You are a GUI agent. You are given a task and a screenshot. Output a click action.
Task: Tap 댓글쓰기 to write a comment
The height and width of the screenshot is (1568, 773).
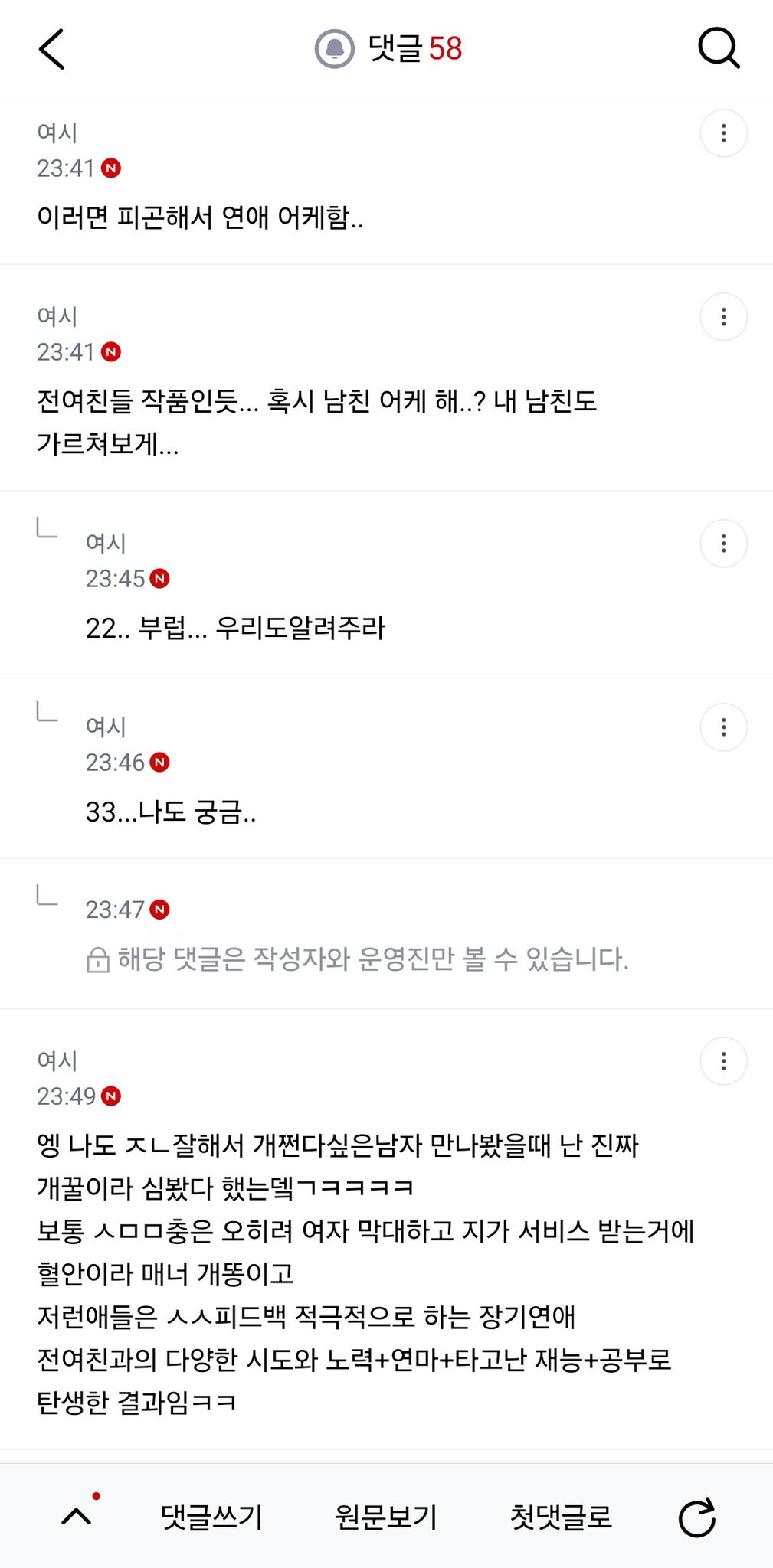211,1517
